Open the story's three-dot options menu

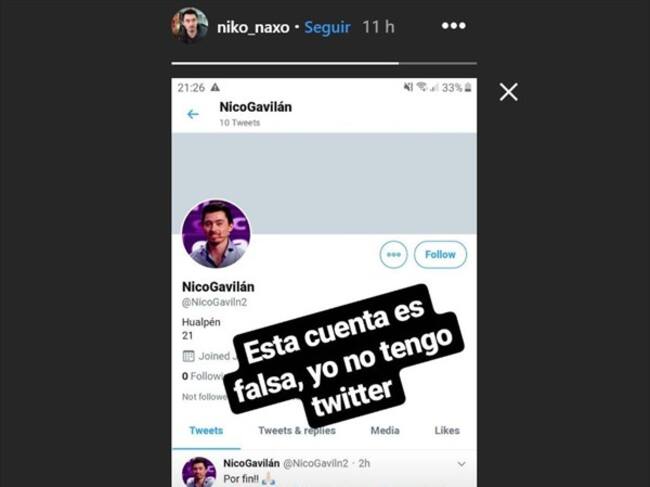click(x=453, y=26)
